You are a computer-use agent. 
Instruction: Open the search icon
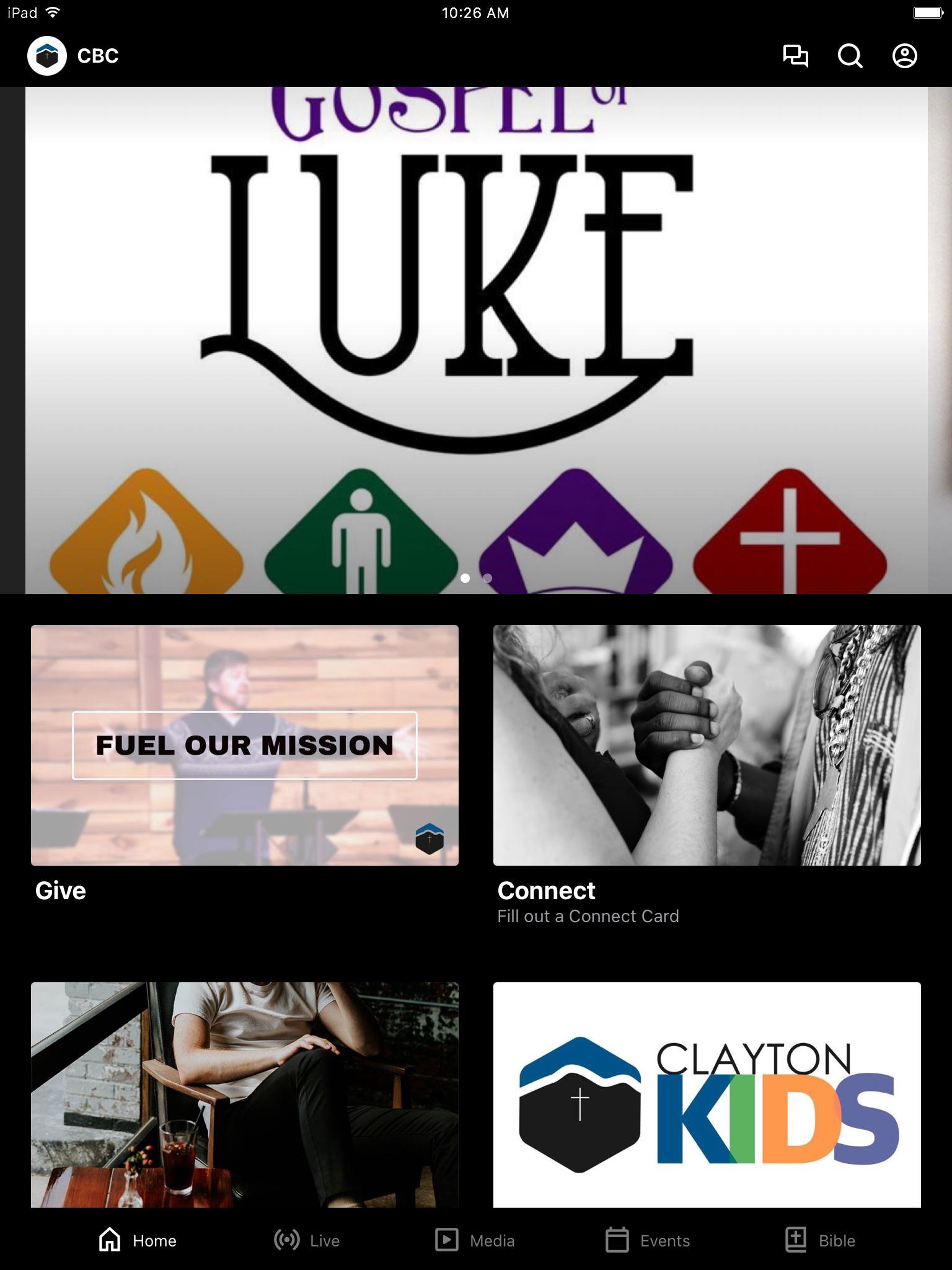pyautogui.click(x=850, y=56)
